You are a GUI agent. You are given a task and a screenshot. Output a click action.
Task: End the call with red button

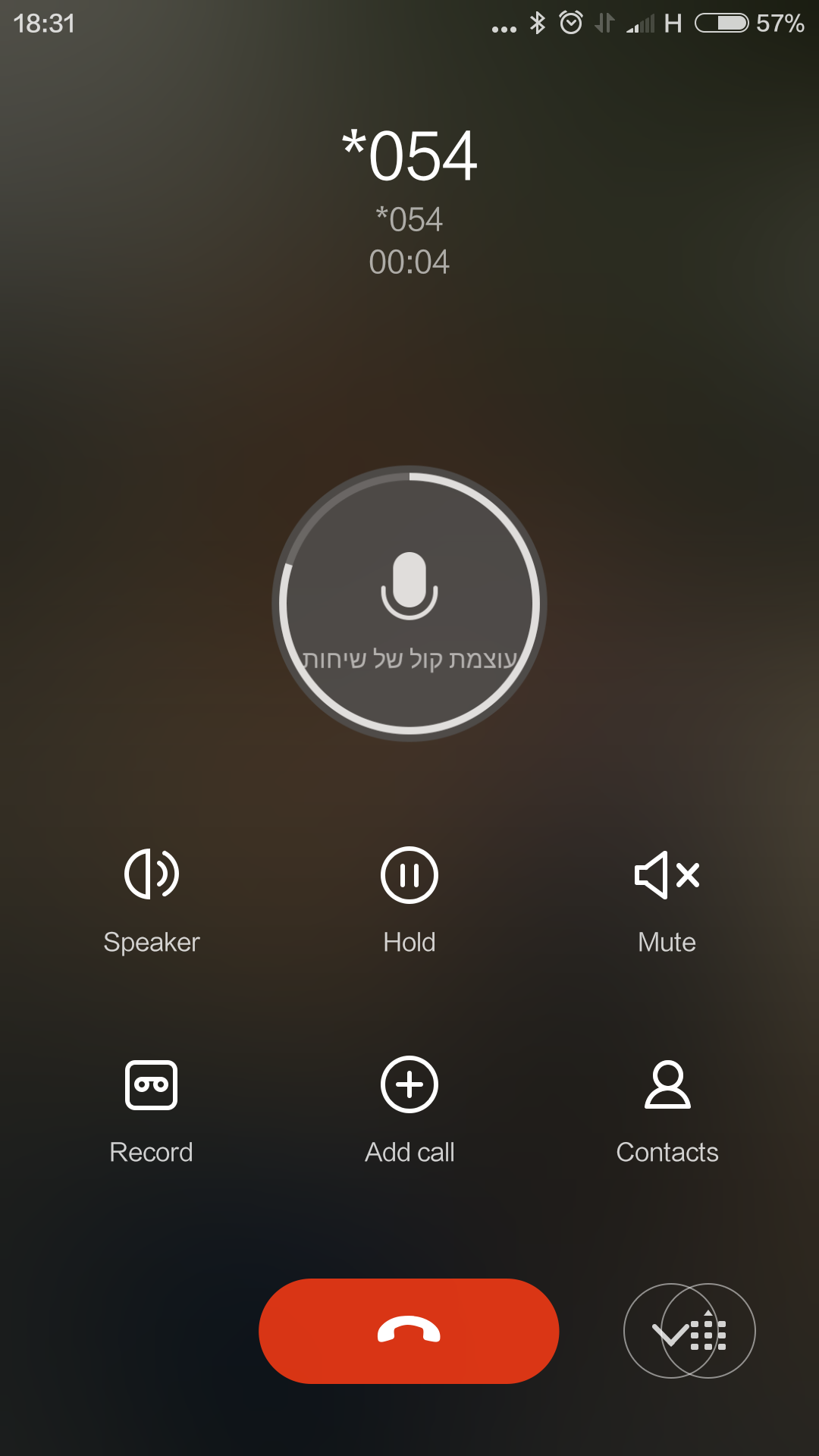409,1331
